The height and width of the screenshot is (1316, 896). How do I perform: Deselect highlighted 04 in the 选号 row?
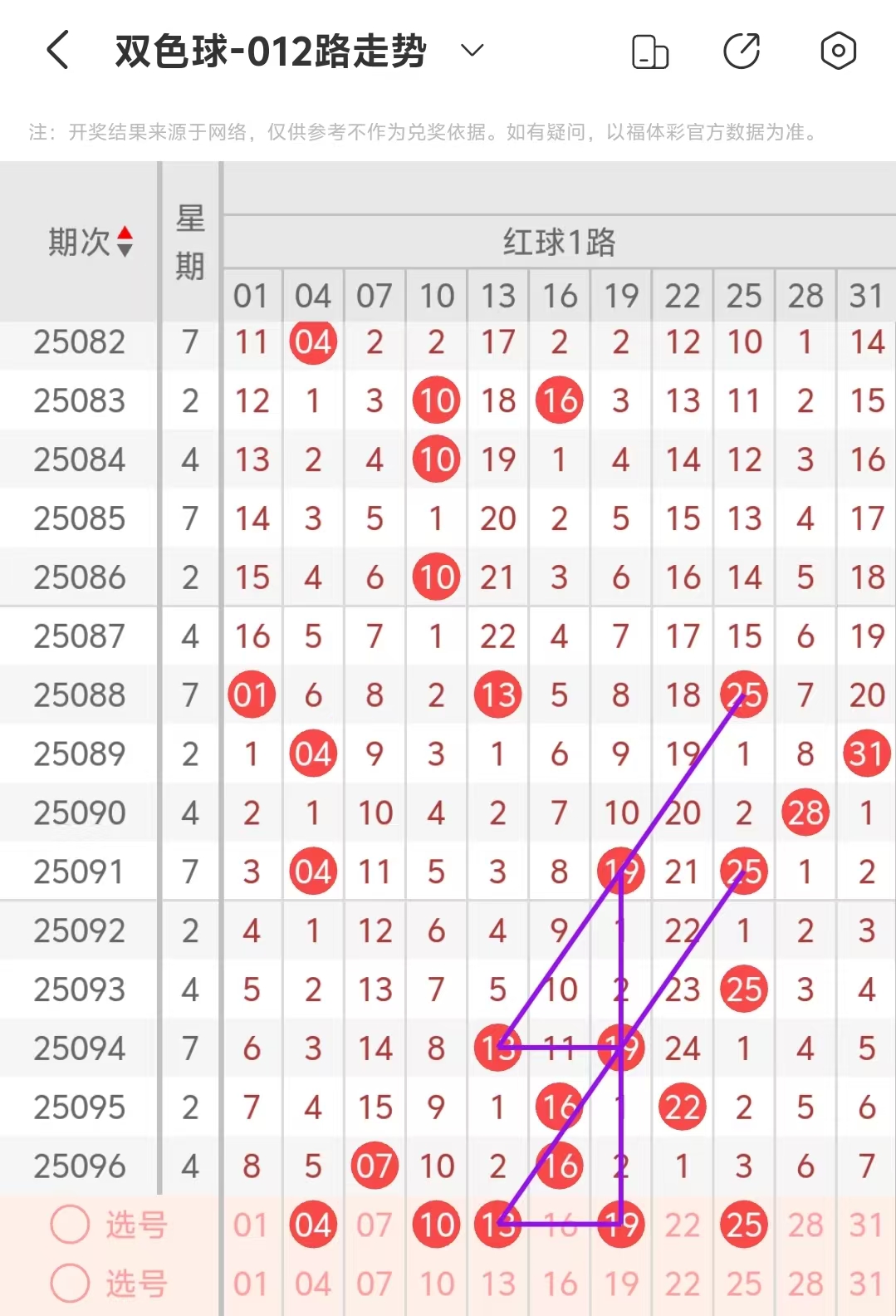[x=313, y=1225]
